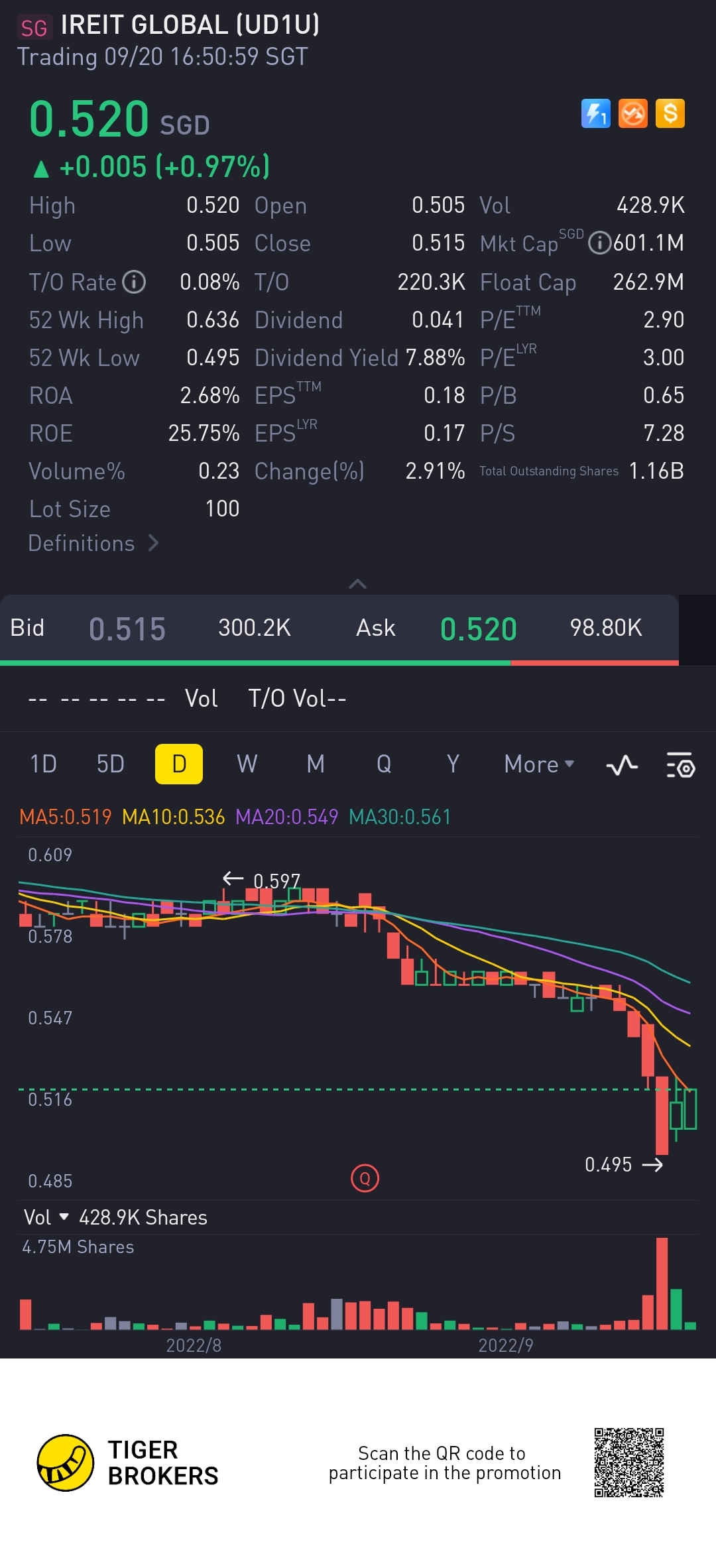
Task: Switch the chart to the 1D view
Action: (x=44, y=764)
